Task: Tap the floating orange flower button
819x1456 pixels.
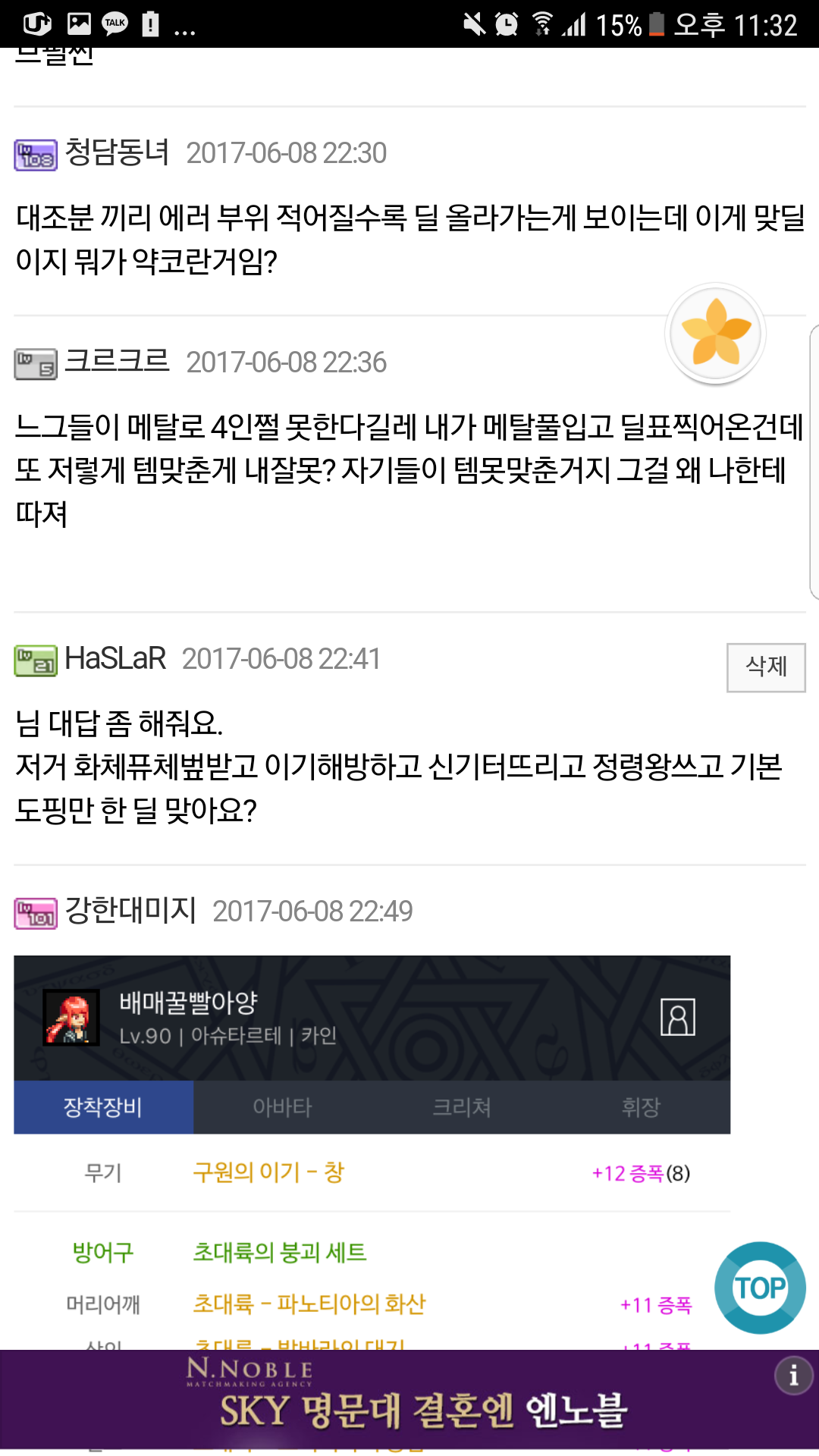Action: (x=715, y=333)
